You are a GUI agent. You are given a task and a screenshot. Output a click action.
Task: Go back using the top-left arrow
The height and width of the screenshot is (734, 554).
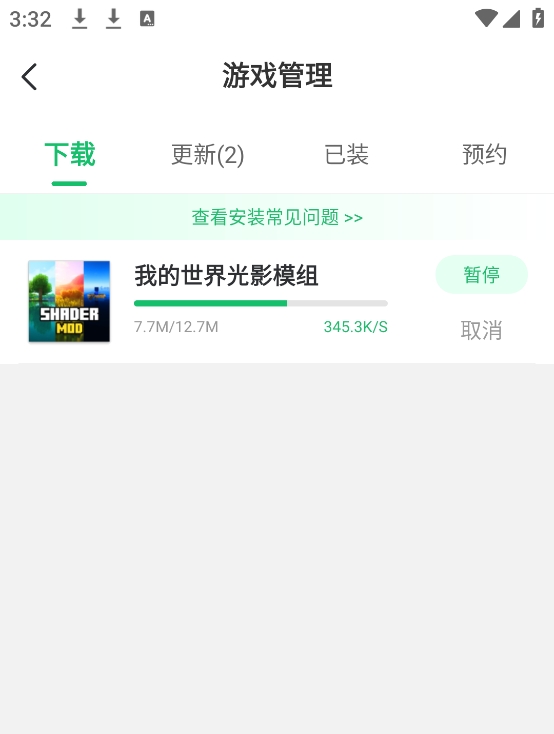(29, 76)
